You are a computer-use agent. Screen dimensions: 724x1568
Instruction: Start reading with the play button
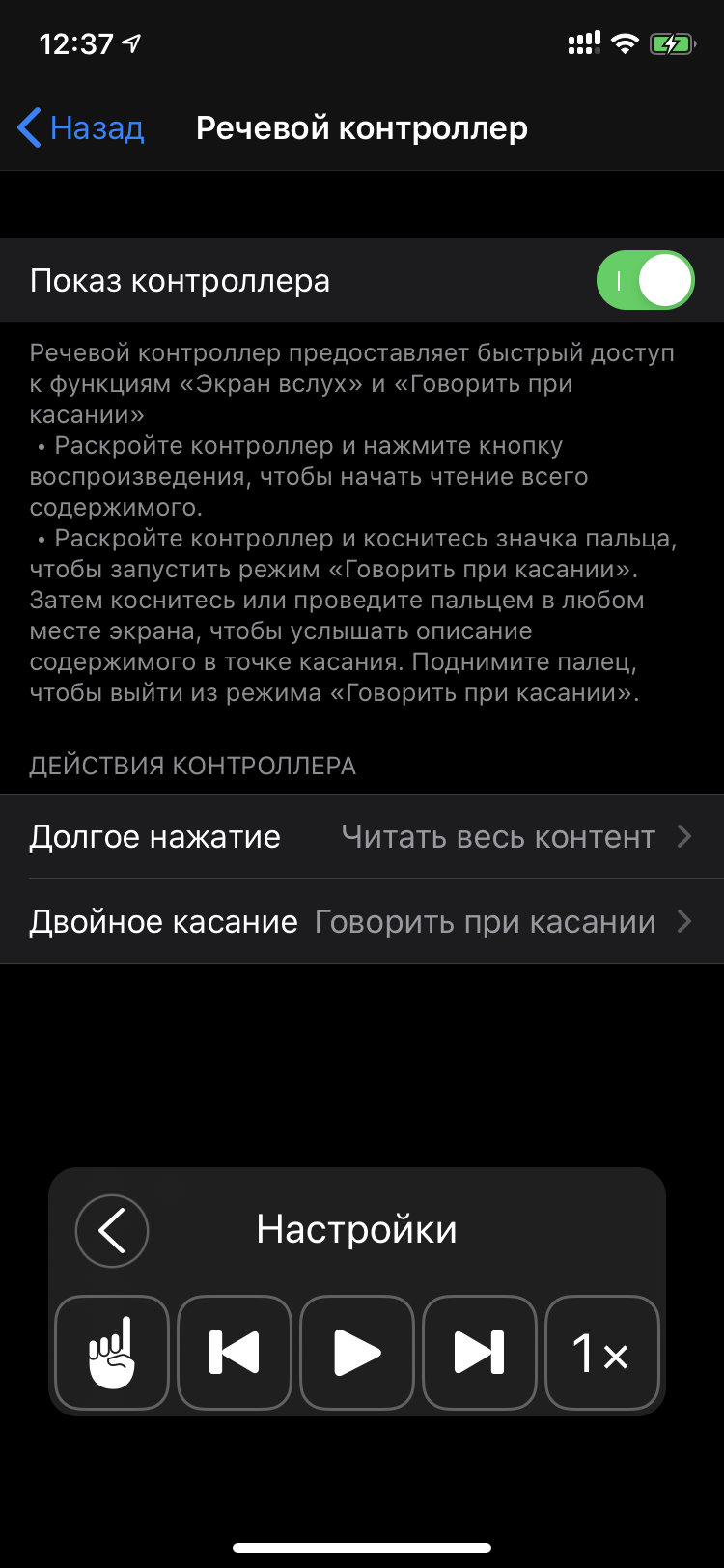click(x=357, y=1353)
